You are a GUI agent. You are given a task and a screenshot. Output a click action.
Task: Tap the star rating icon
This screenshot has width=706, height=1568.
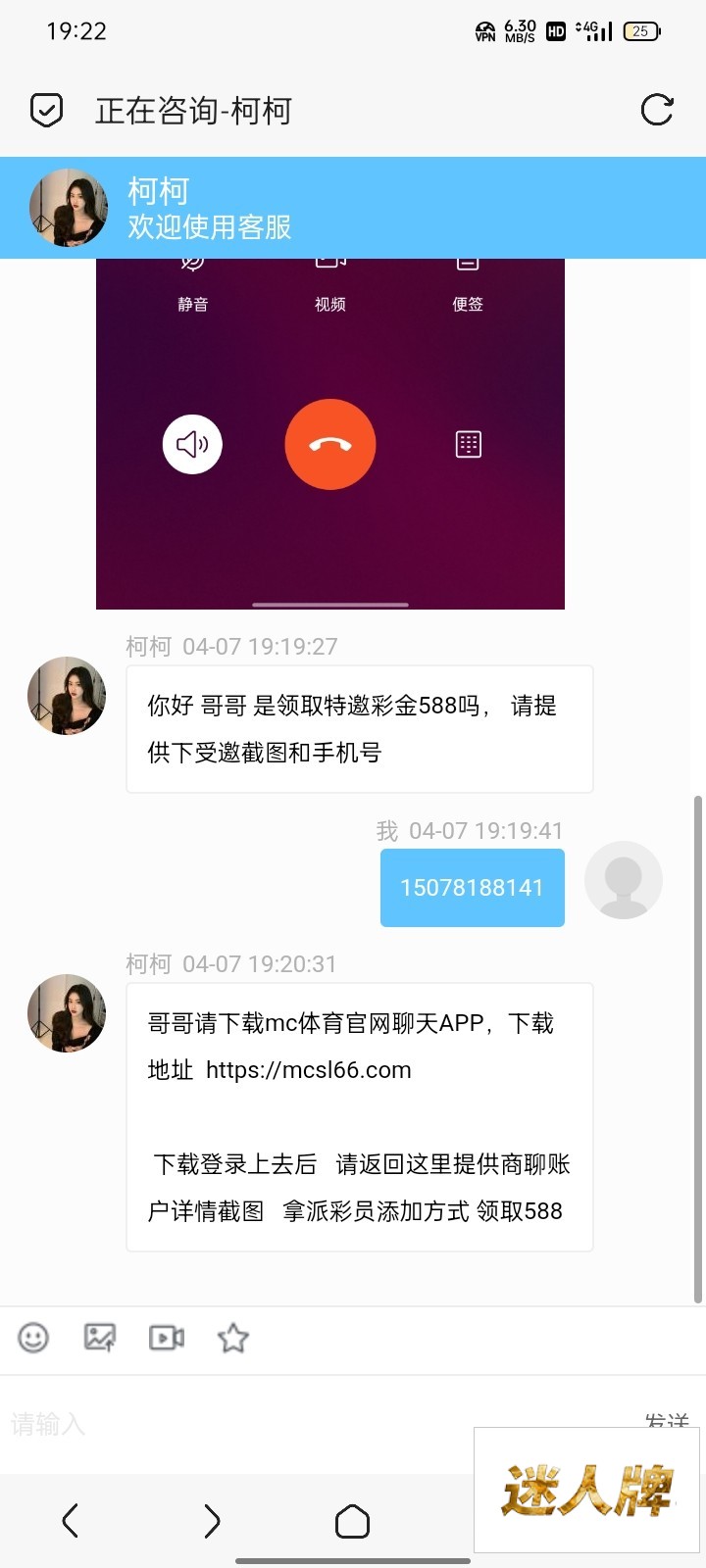(x=233, y=1338)
